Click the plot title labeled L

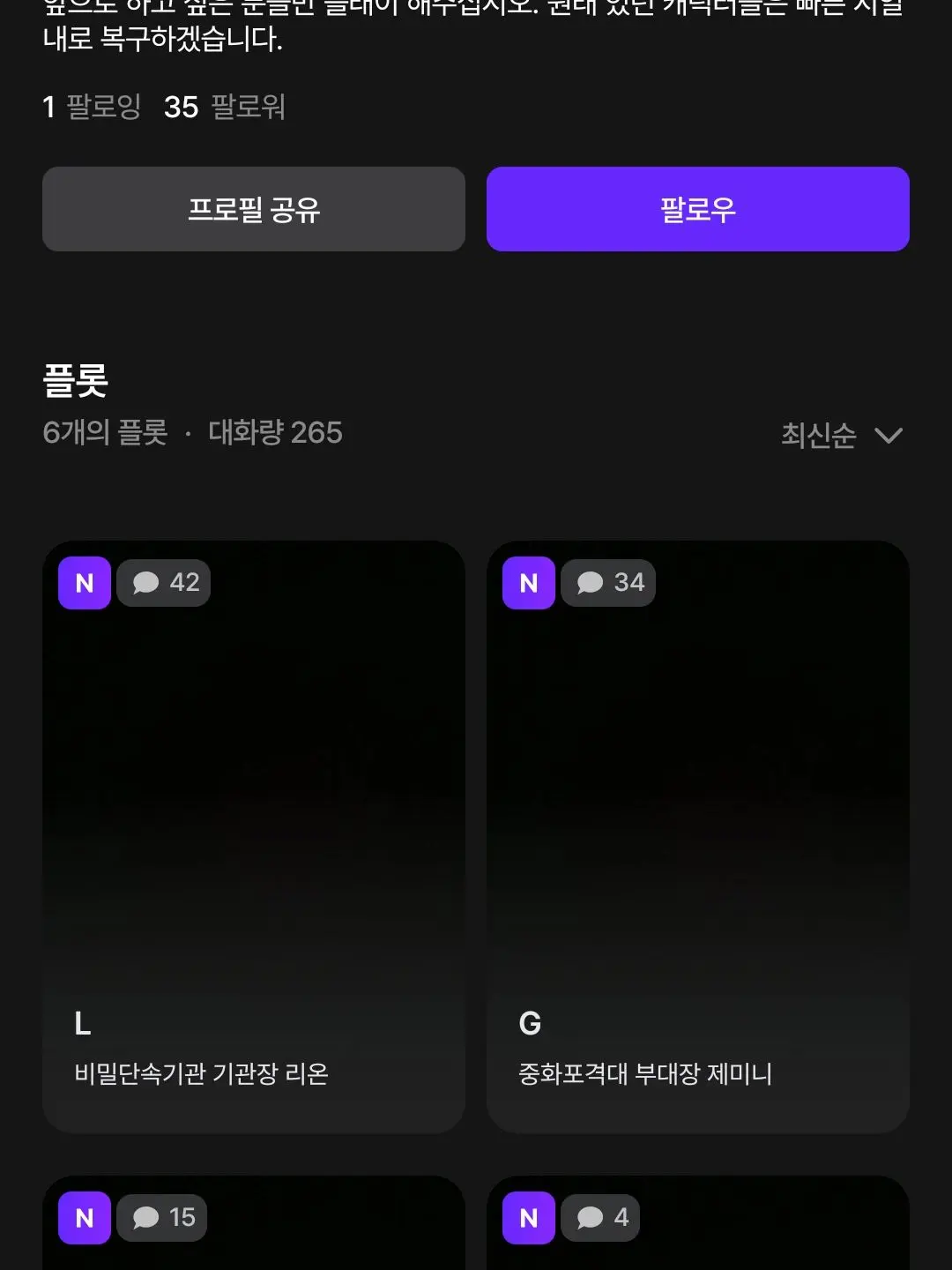pos(80,1023)
